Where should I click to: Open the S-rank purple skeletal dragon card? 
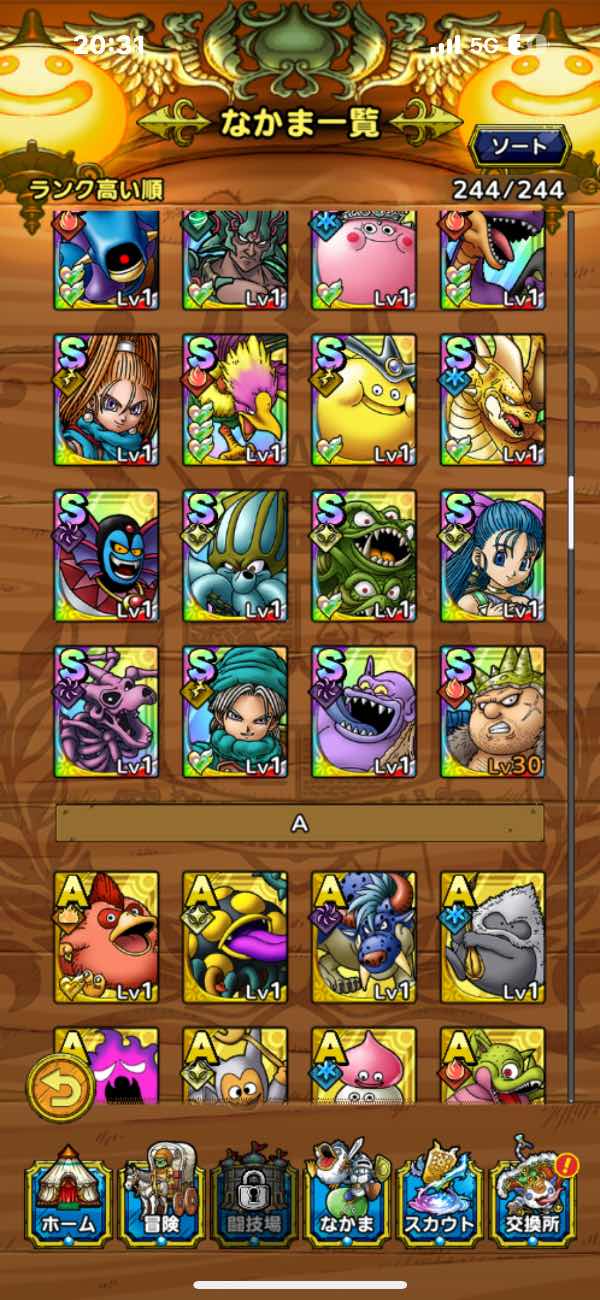pos(106,712)
